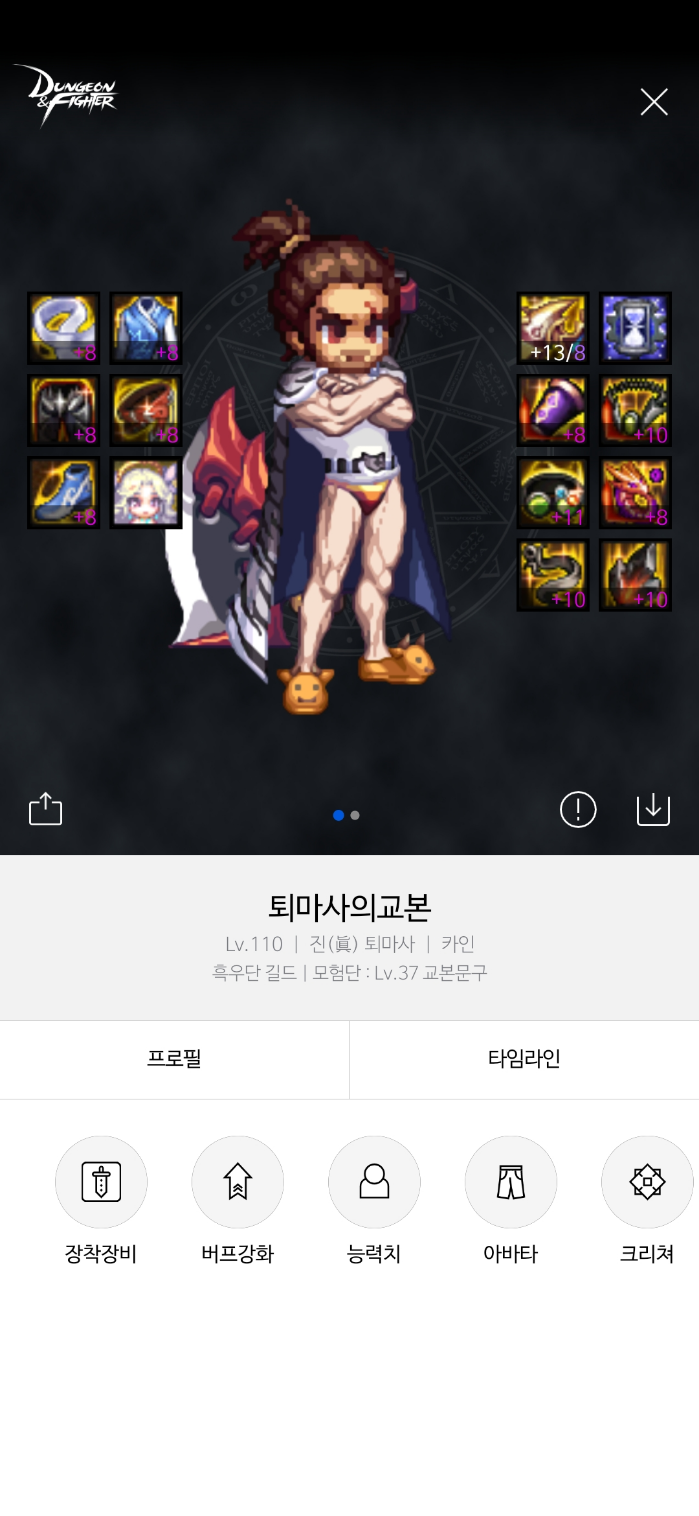Open 버프강화 buff enhancement
This screenshot has width=699, height=1516.
coord(237,1182)
